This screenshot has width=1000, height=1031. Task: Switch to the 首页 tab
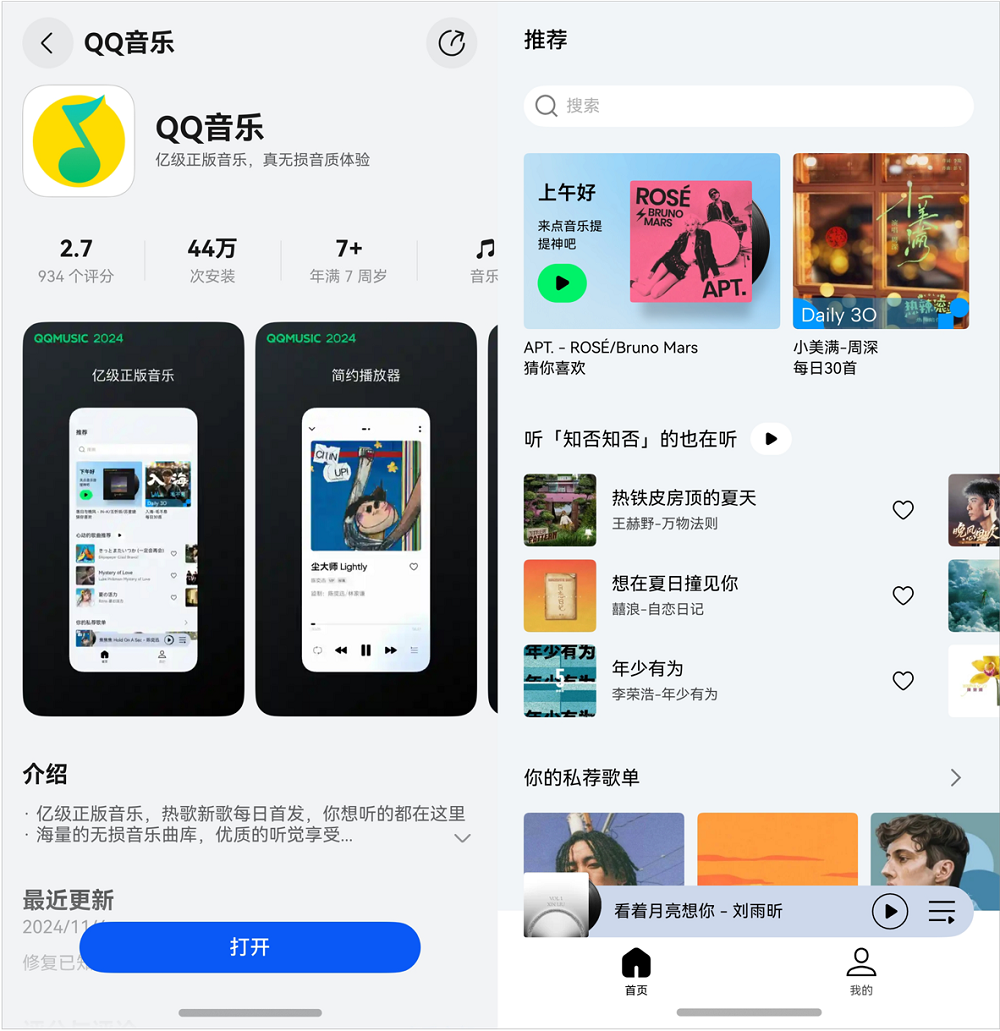(636, 972)
